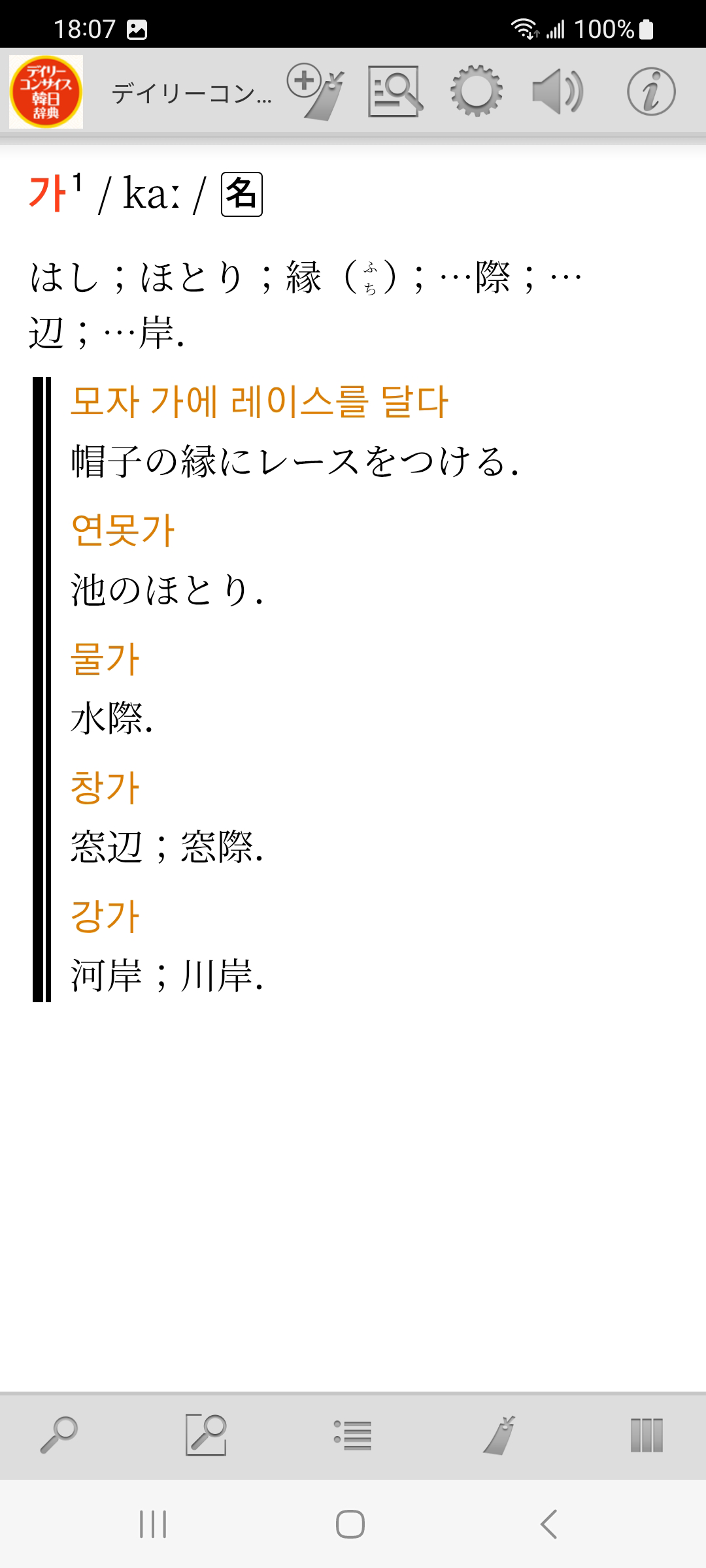Open the bookmarks tag in bottom bar
The image size is (706, 1568).
click(500, 1435)
